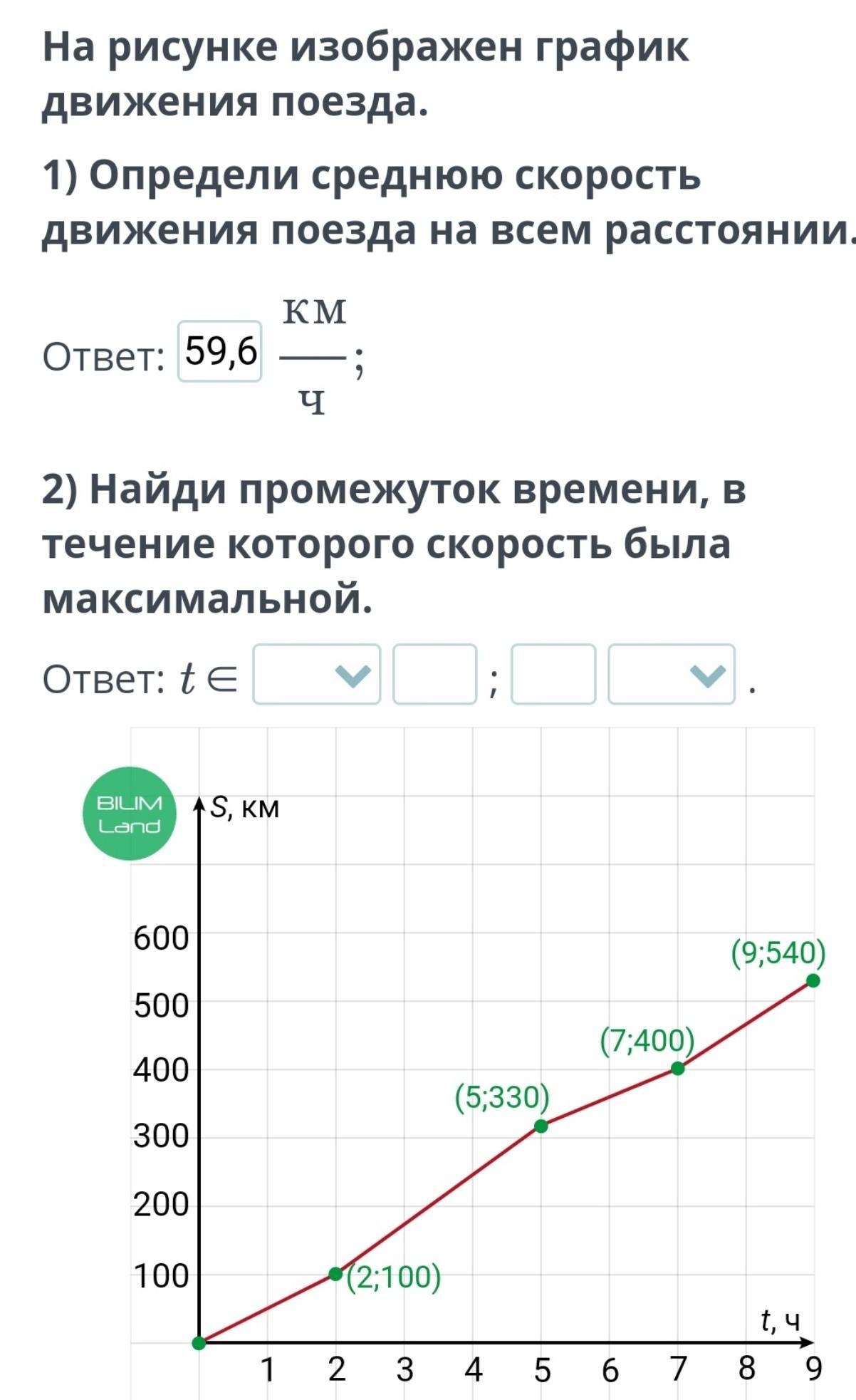Open the right bracket dropdown before the period
856x1400 pixels.
(x=672, y=674)
